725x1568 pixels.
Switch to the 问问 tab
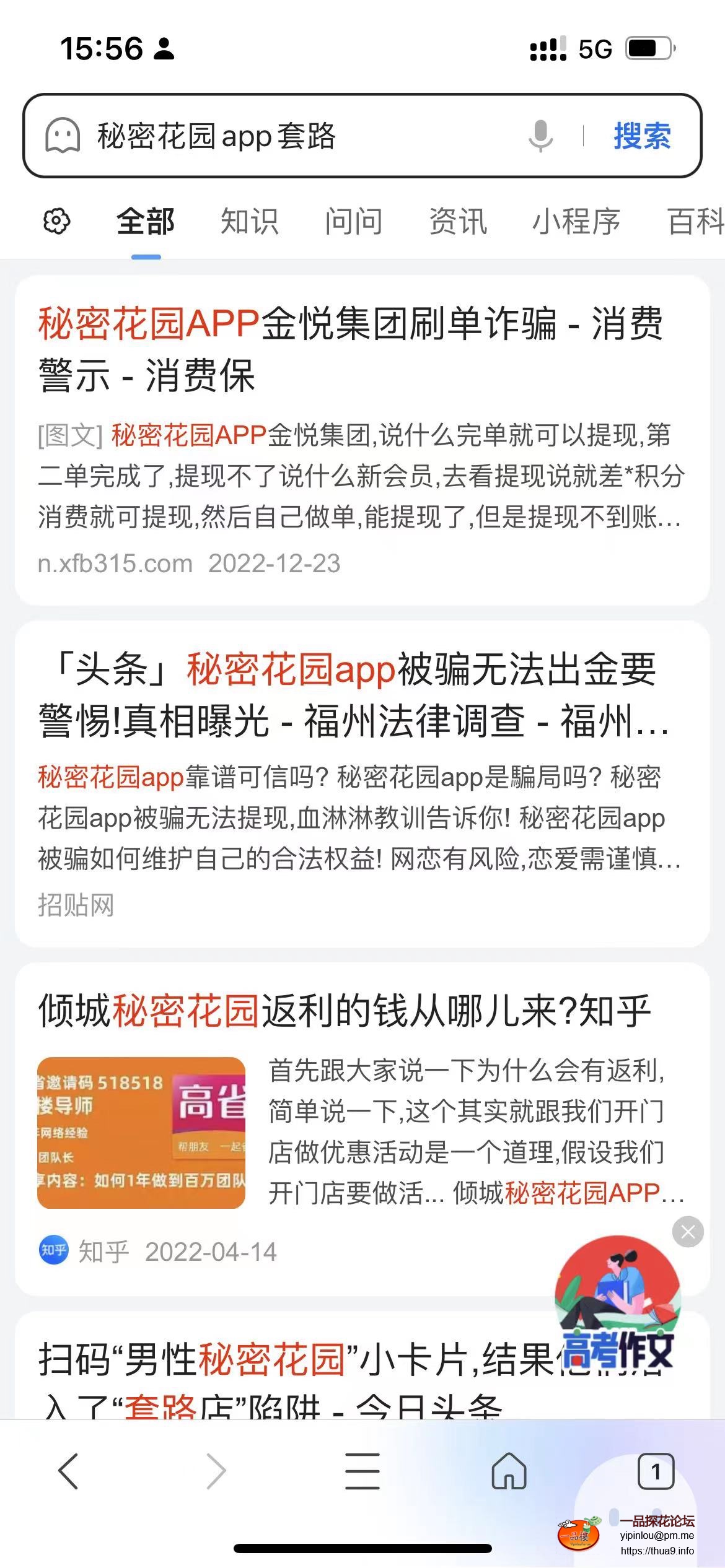354,221
